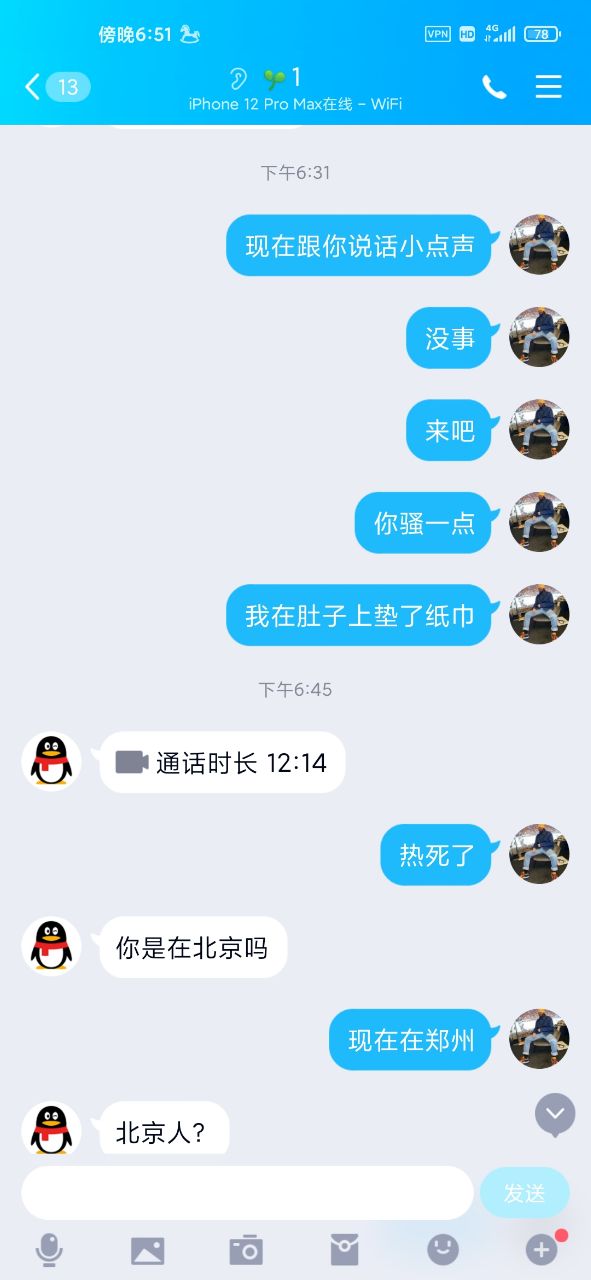
Task: Open the camera to take a photo
Action: click(246, 1249)
